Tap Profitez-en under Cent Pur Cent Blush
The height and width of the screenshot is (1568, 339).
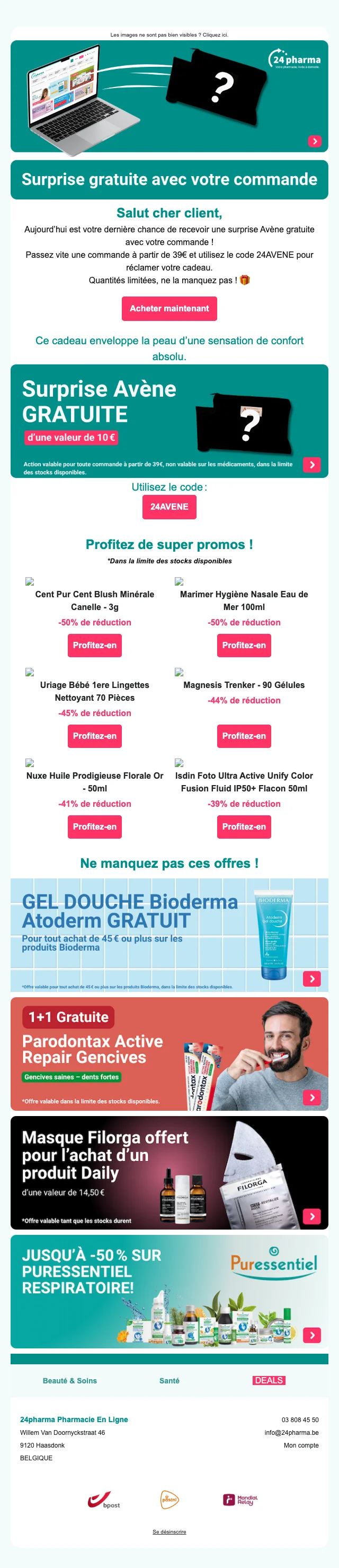tap(94, 645)
